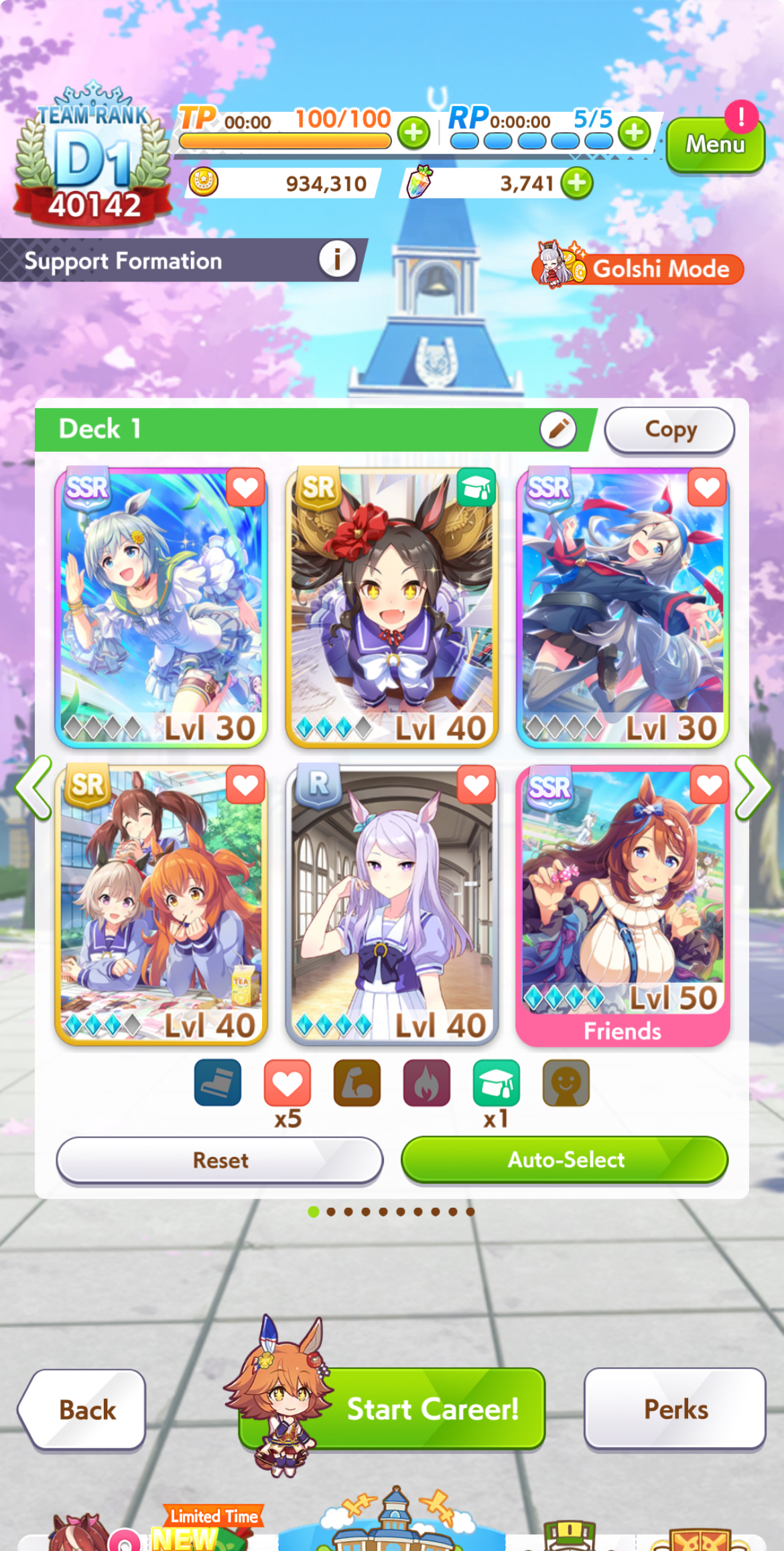Auto-Select support cards
The width and height of the screenshot is (784, 1551).
point(565,1160)
